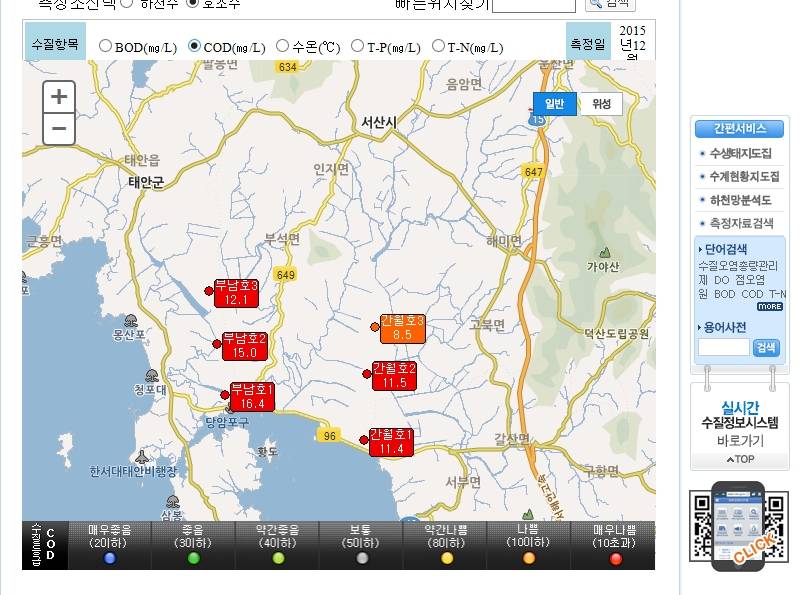Select the BOD(mg/L) radio option
The width and height of the screenshot is (800, 595).
pyautogui.click(x=105, y=46)
